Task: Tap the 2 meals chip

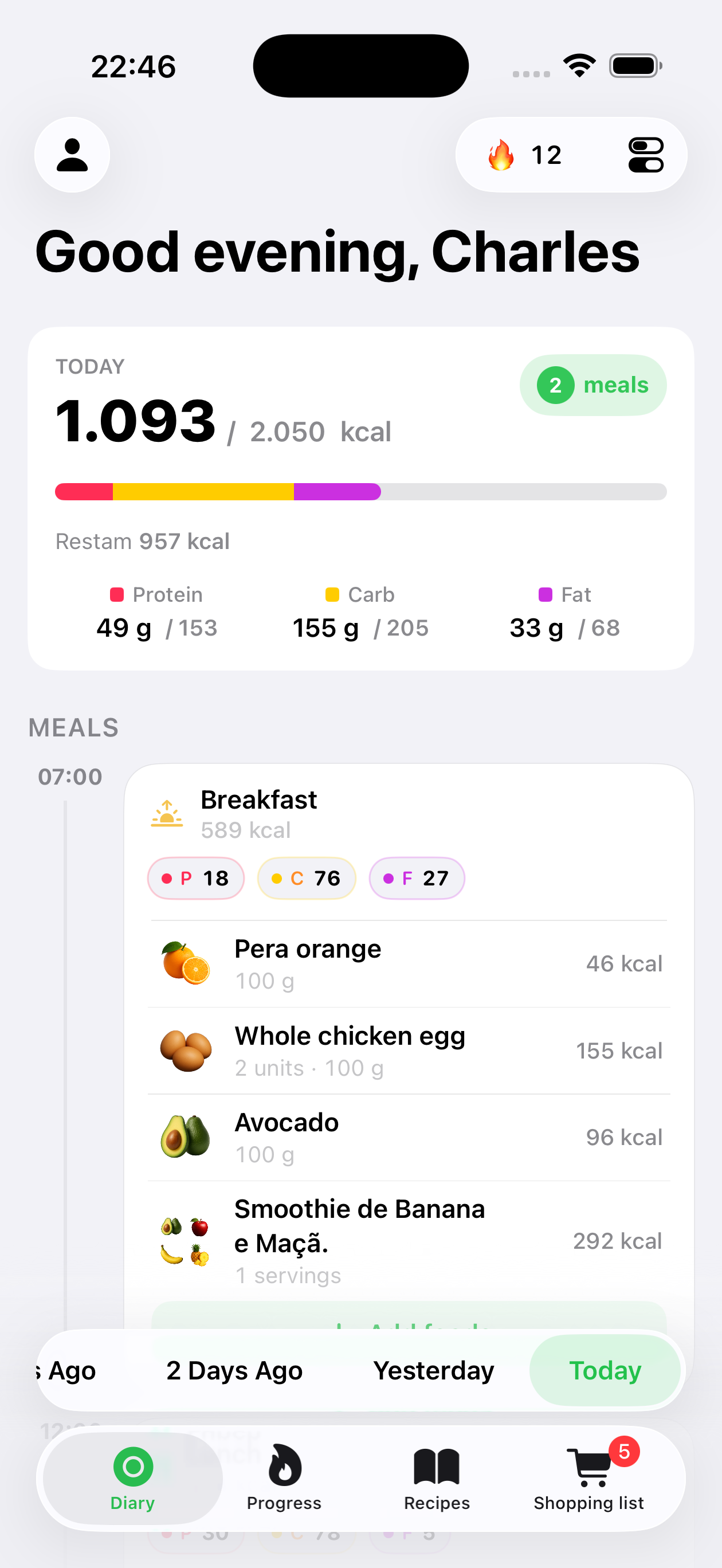Action: (593, 385)
